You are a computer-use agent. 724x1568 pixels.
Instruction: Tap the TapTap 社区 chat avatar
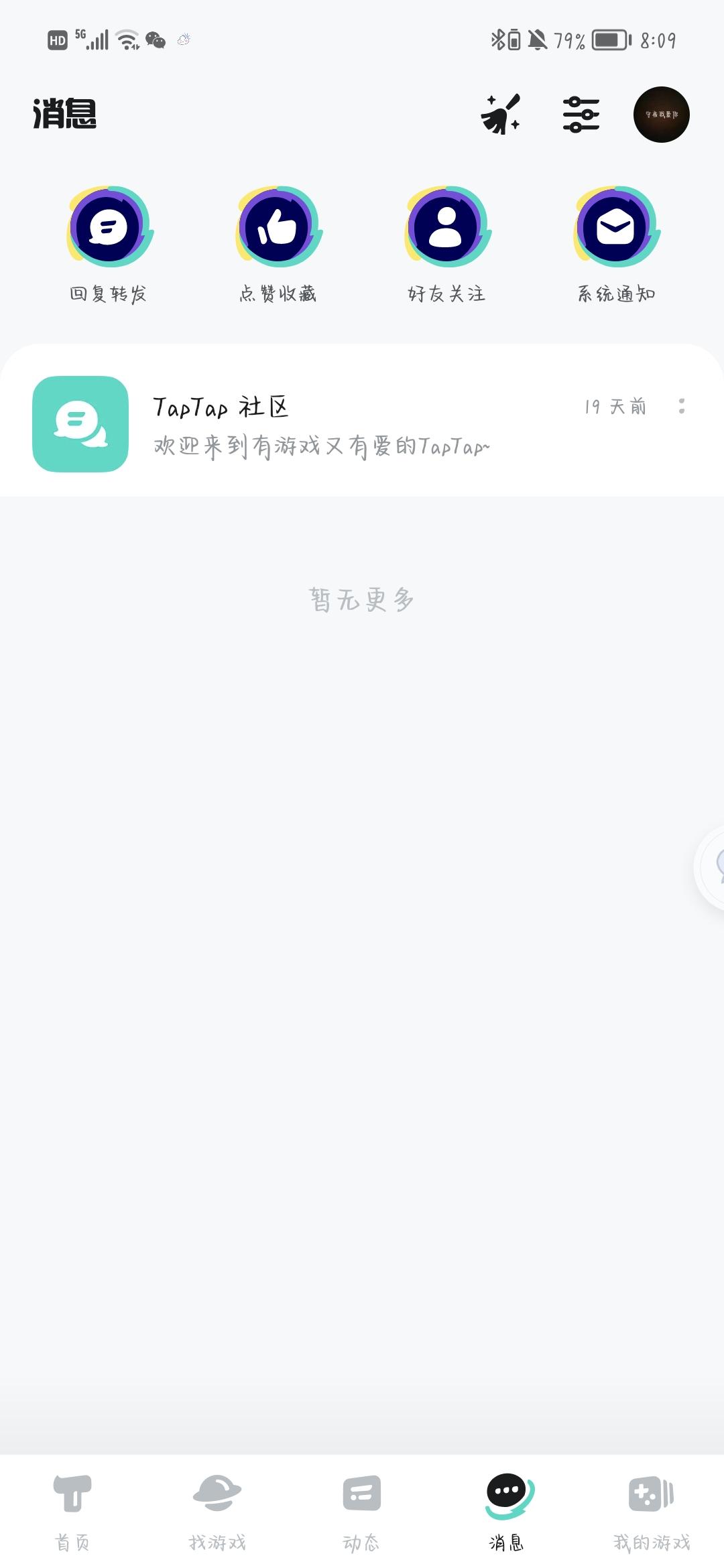(x=79, y=423)
